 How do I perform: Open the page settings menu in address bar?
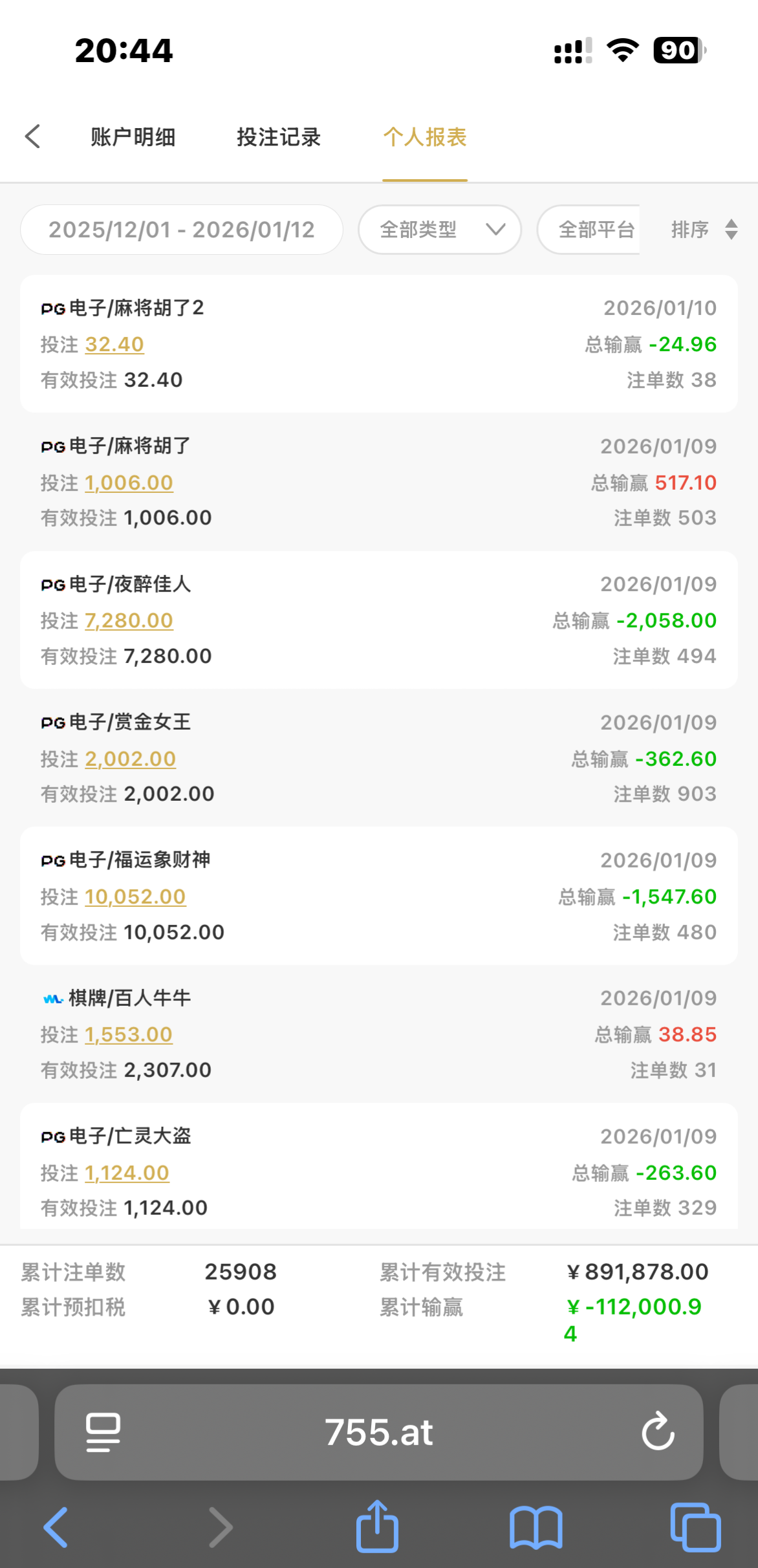point(103,1432)
